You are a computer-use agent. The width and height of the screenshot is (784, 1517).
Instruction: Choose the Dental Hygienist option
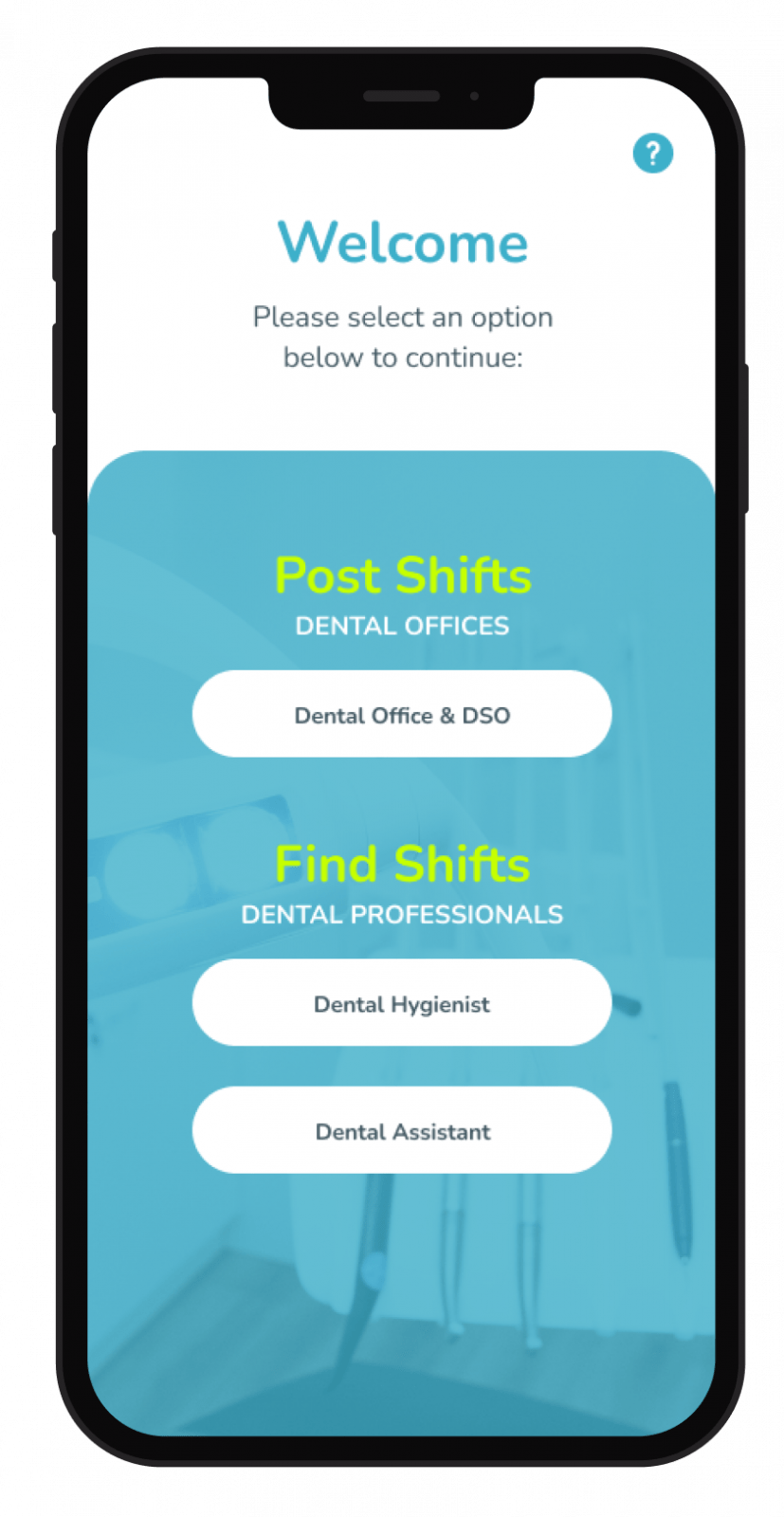point(402,1003)
